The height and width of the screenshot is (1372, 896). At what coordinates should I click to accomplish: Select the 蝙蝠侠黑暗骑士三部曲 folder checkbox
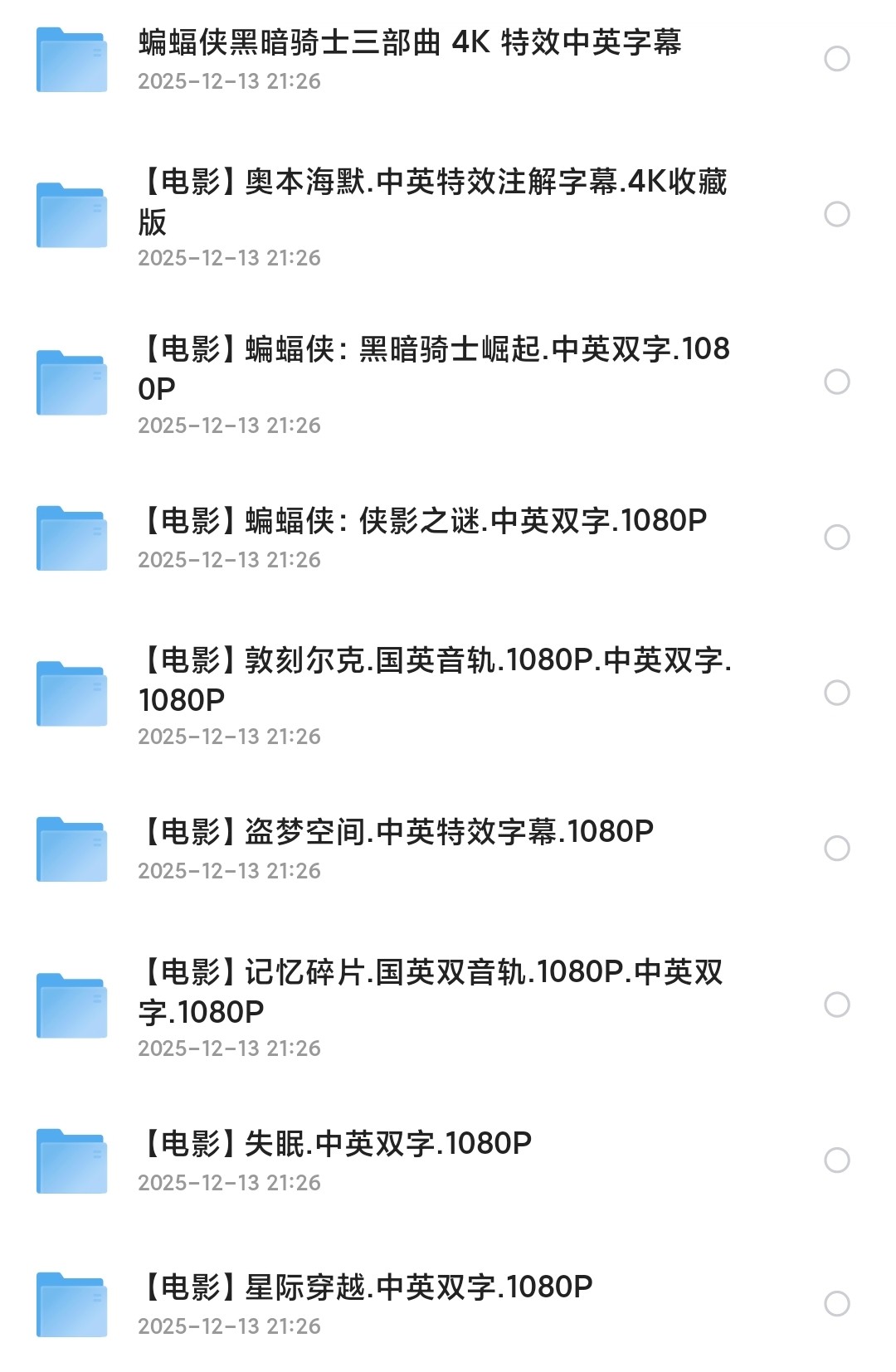[837, 59]
